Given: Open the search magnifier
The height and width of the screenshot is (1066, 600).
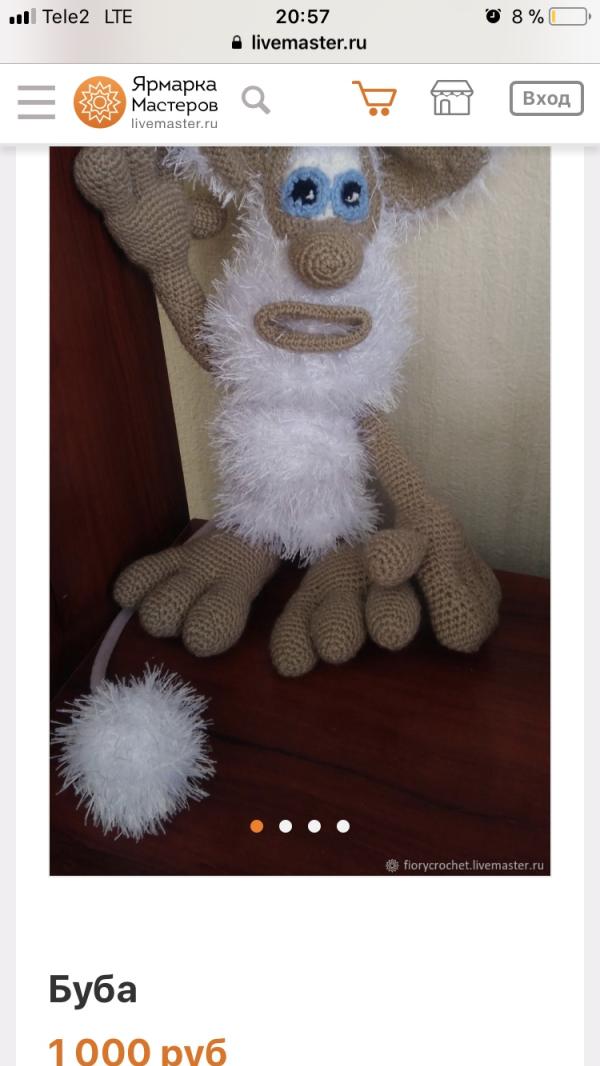Looking at the screenshot, I should click(x=256, y=100).
